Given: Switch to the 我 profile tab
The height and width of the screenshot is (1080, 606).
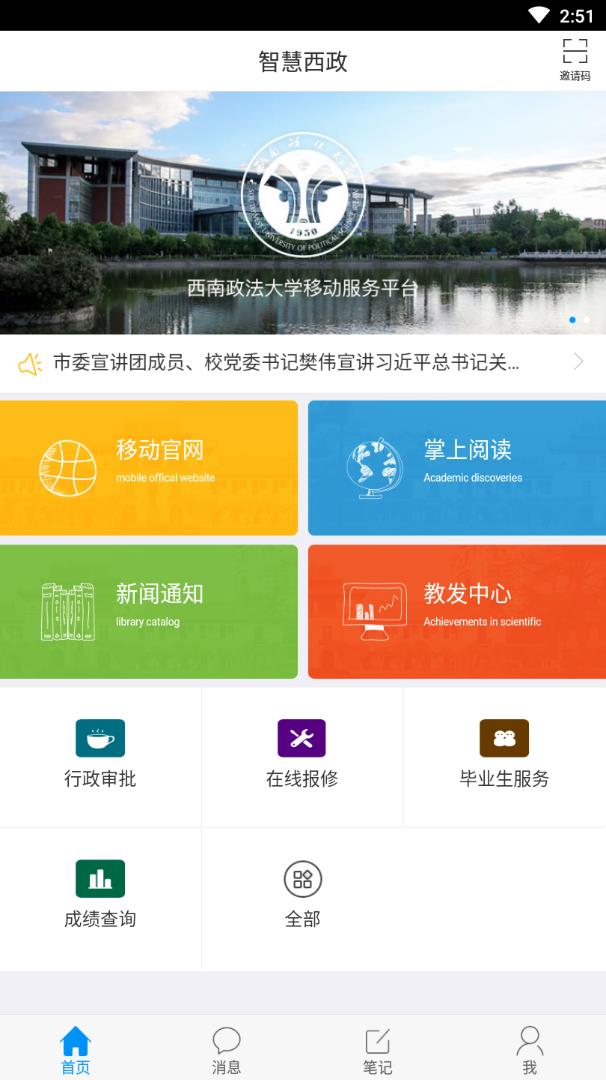Looking at the screenshot, I should (530, 1049).
